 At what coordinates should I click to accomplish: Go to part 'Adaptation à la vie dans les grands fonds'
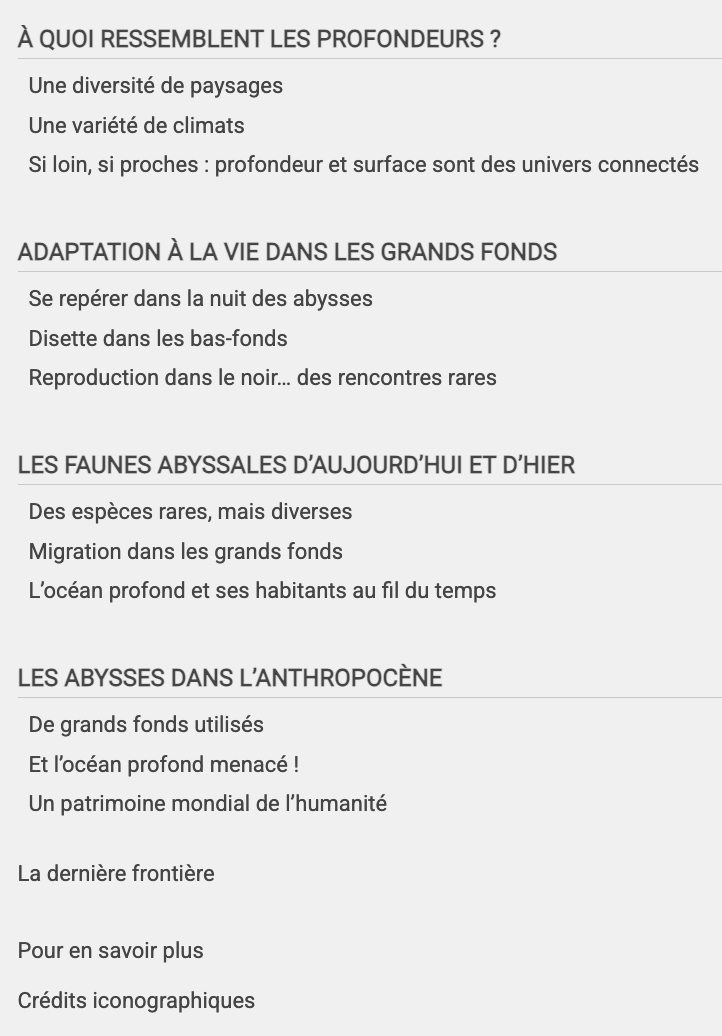tap(287, 252)
